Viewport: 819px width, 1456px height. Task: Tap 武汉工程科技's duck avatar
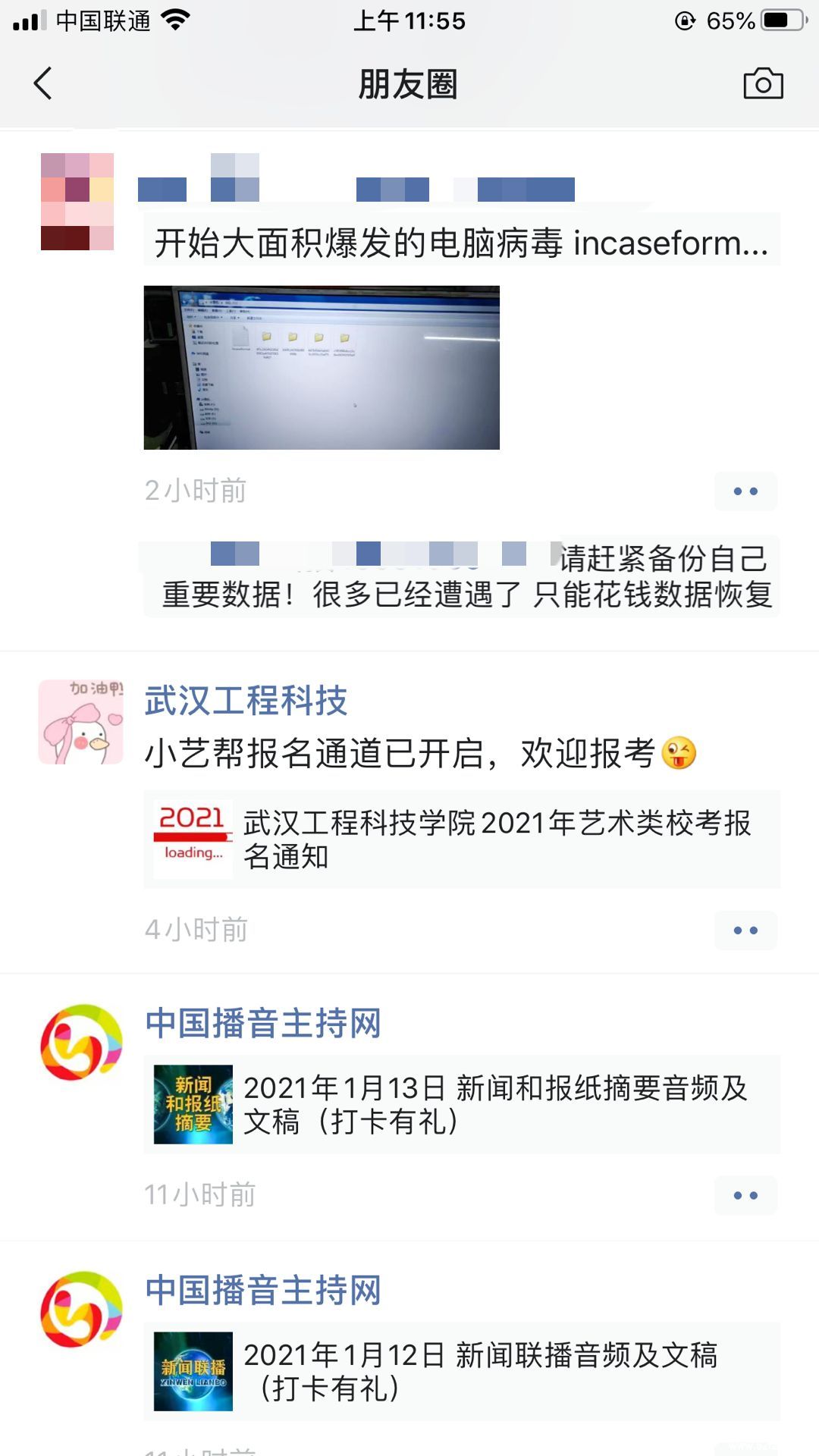pyautogui.click(x=81, y=722)
